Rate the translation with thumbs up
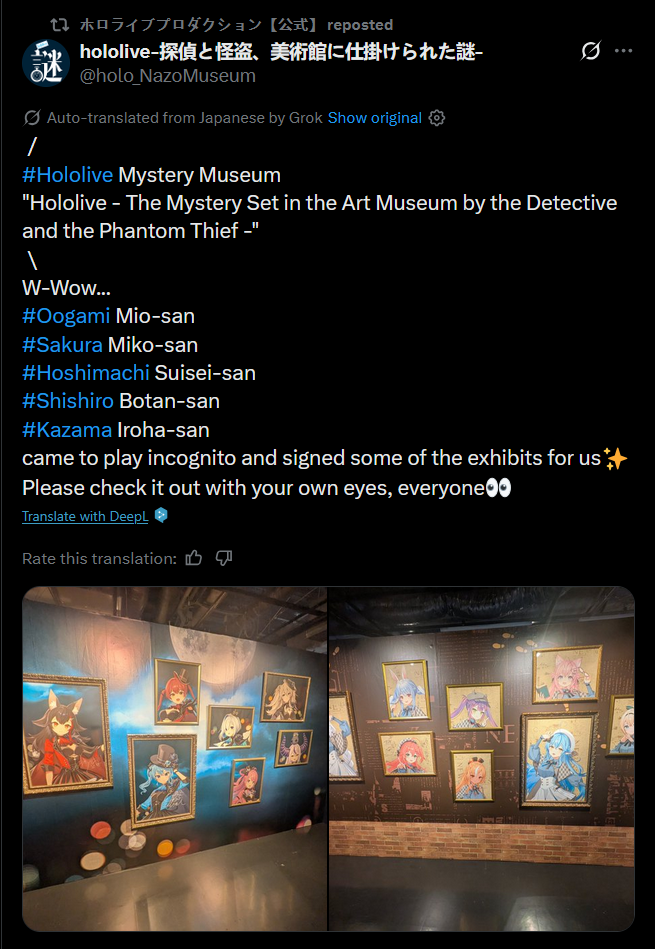This screenshot has width=655, height=949. [194, 558]
